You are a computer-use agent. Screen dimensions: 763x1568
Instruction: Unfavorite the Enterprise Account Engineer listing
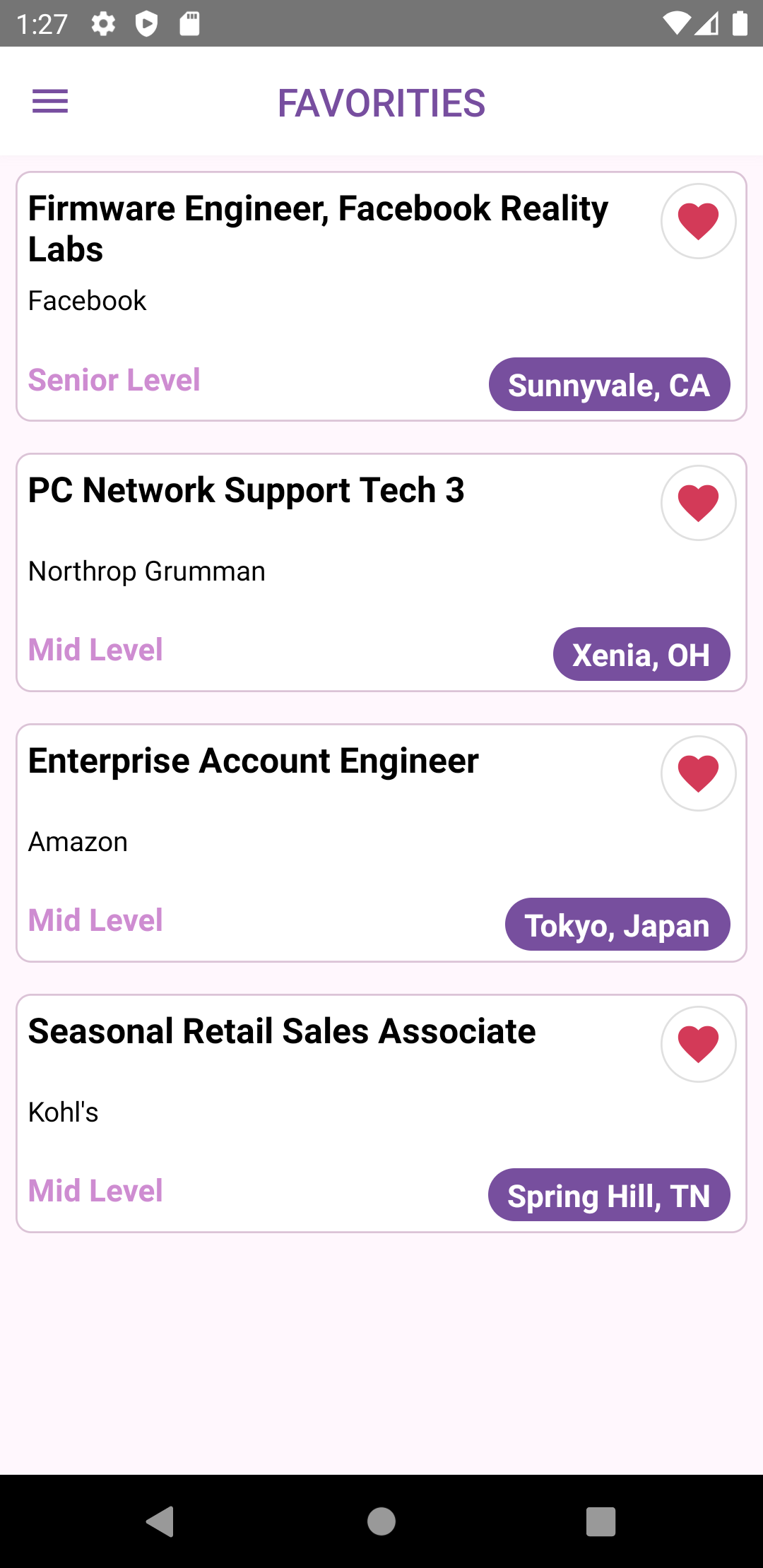698,773
